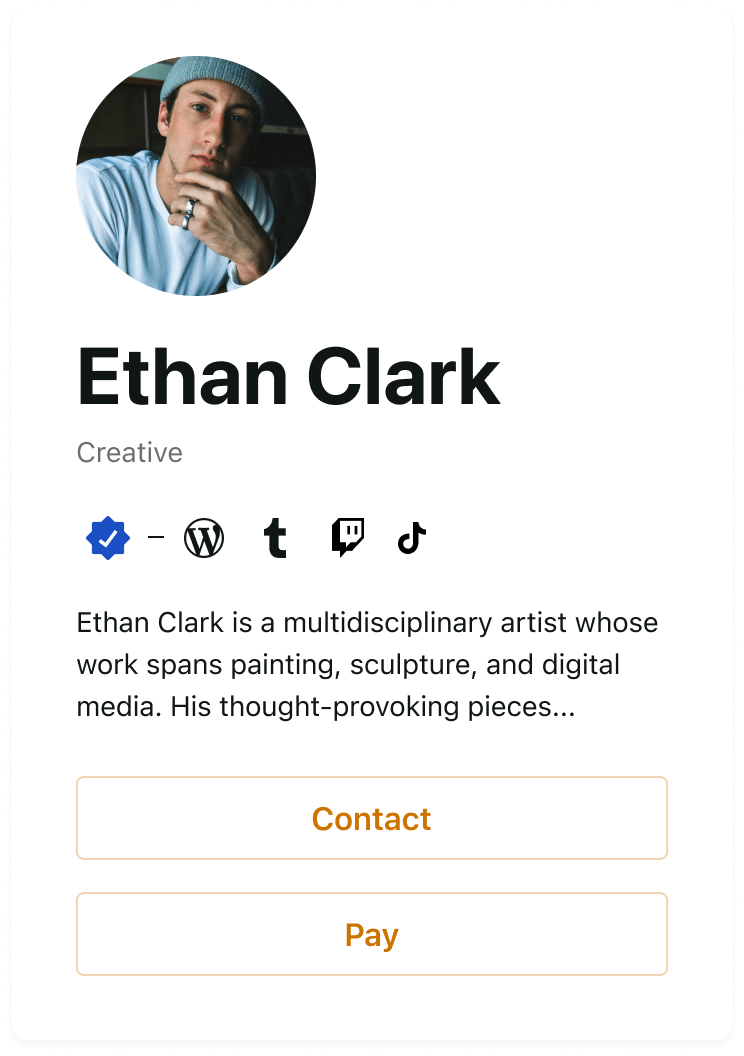This screenshot has height=1056, width=744.
Task: Click the Contact button
Action: tap(371, 818)
